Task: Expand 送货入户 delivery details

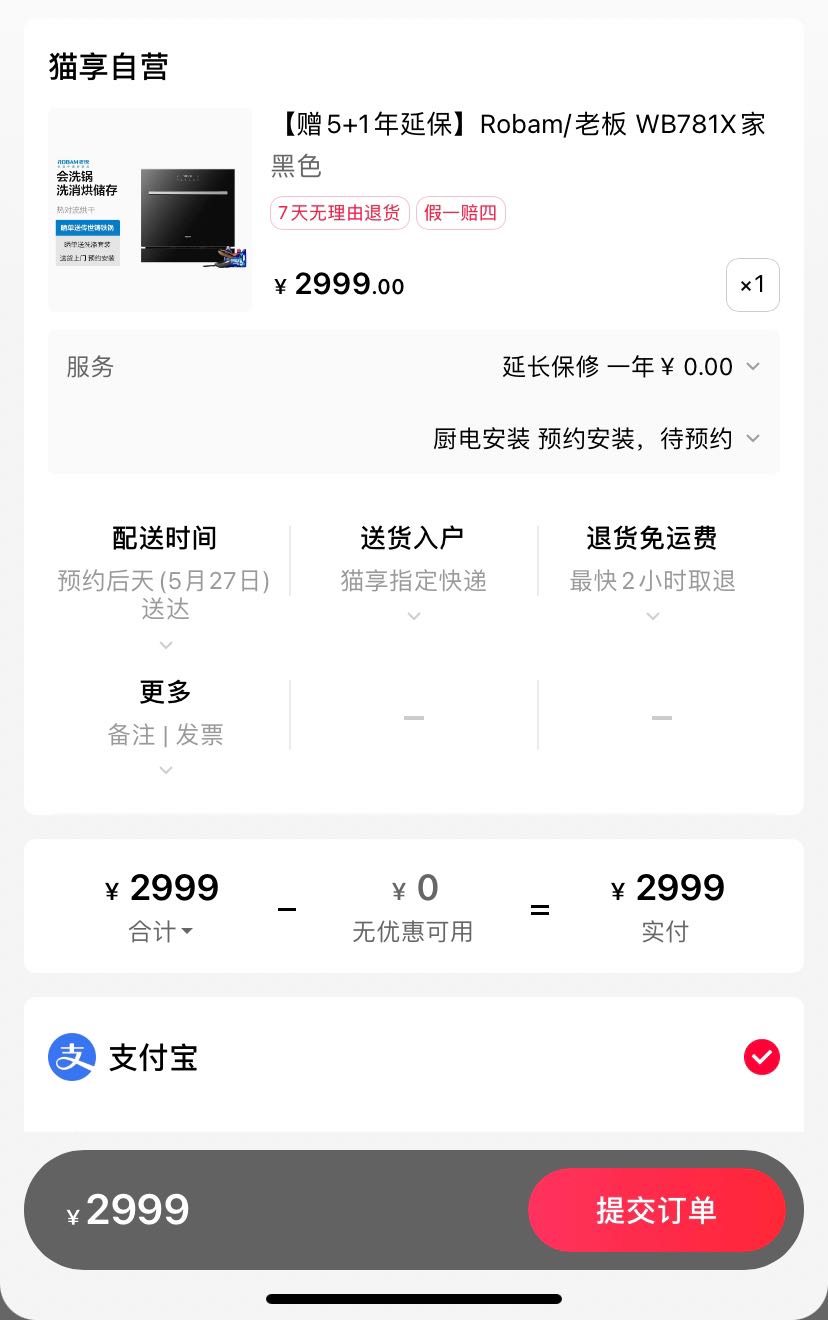Action: 413,573
